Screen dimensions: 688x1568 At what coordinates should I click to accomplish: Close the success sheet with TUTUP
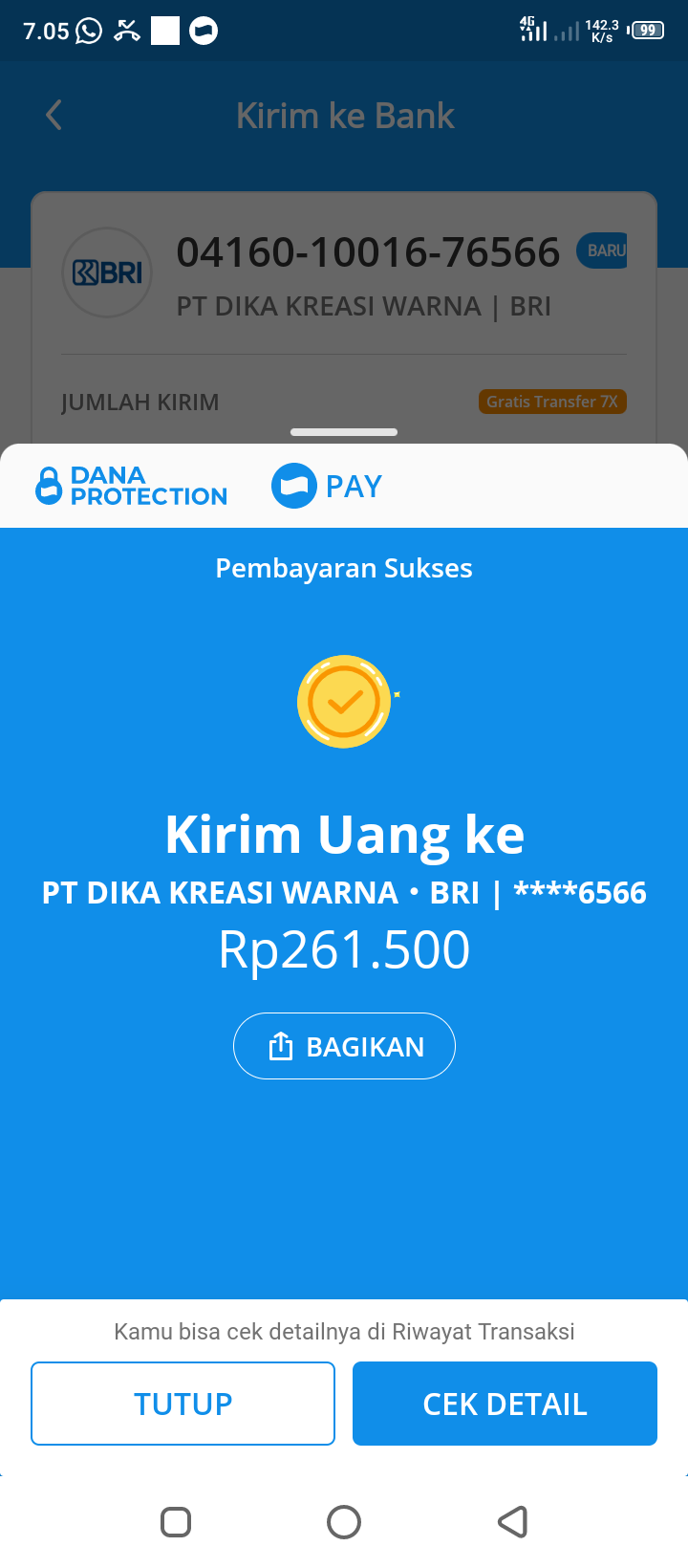pos(183,1404)
